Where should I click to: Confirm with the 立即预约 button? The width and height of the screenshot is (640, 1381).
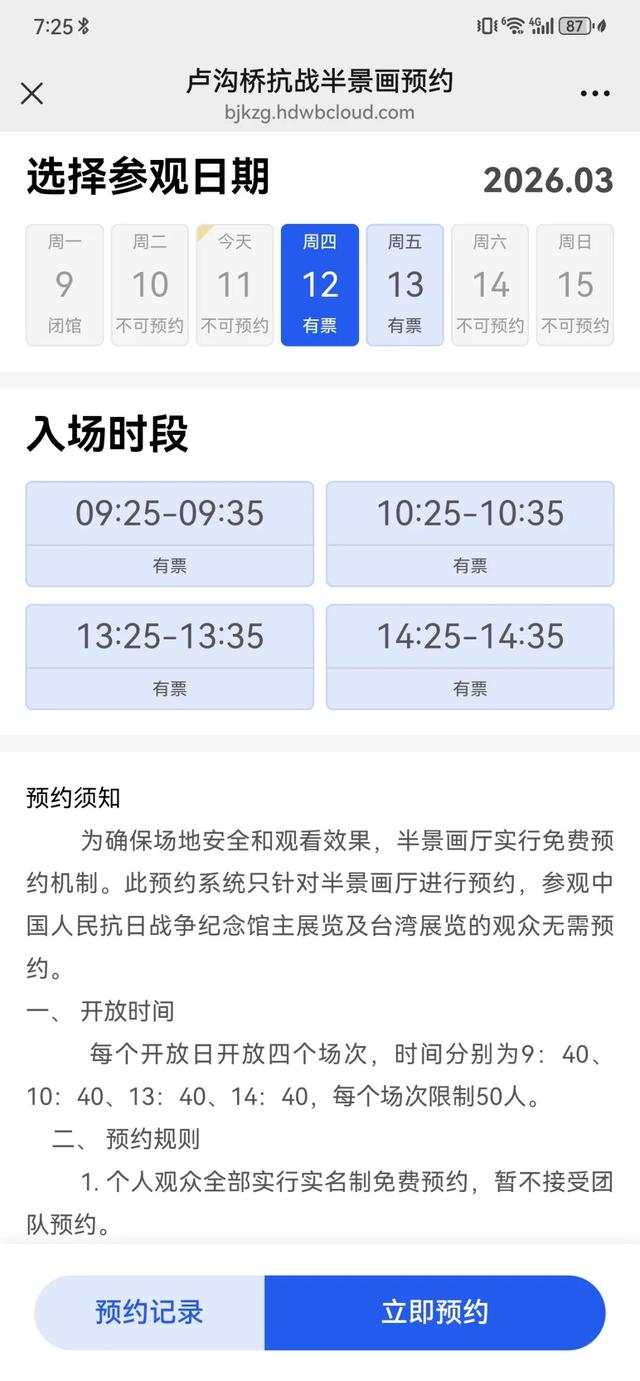435,1312
